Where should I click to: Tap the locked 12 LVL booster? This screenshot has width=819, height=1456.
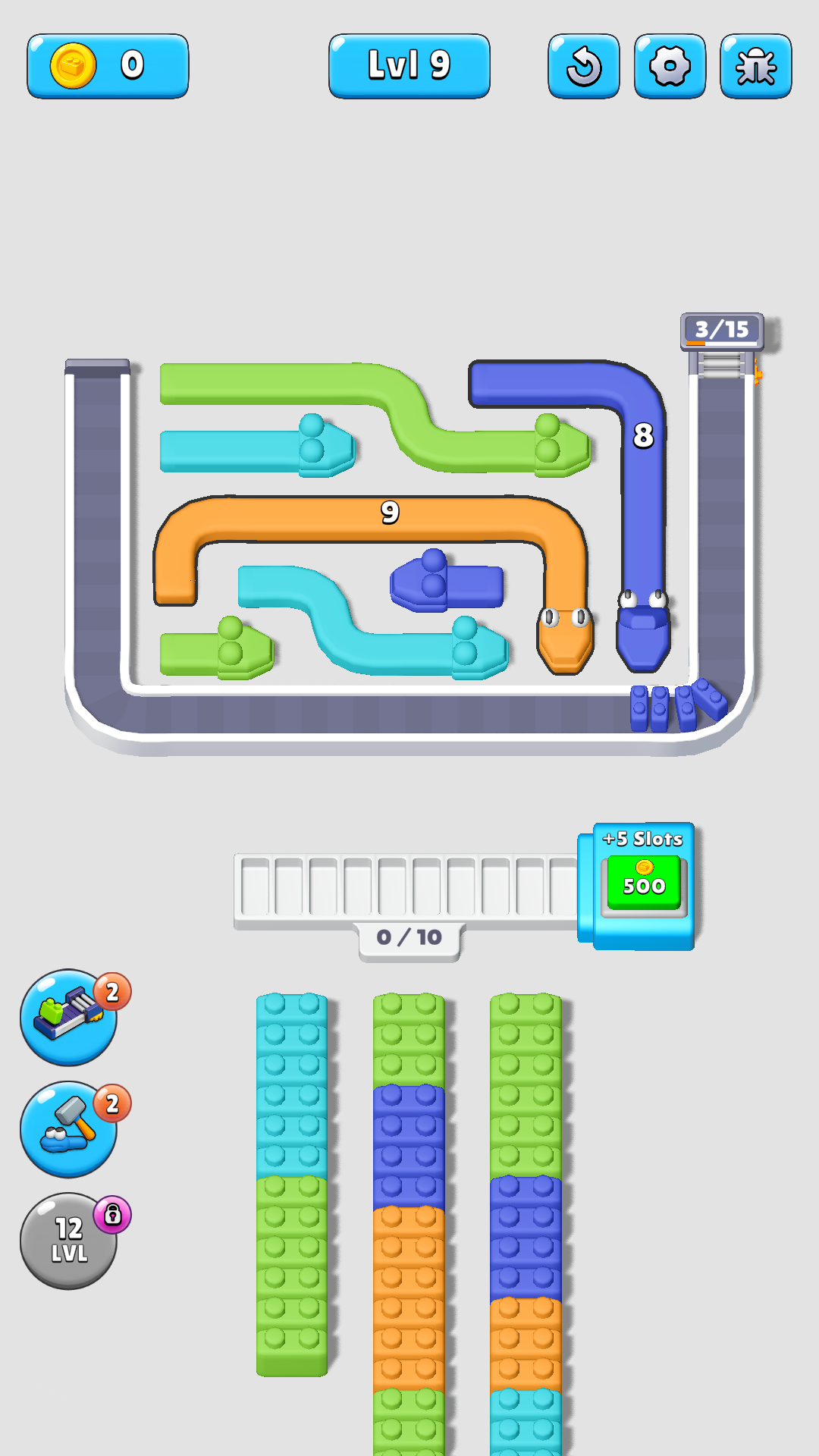pyautogui.click(x=69, y=1241)
